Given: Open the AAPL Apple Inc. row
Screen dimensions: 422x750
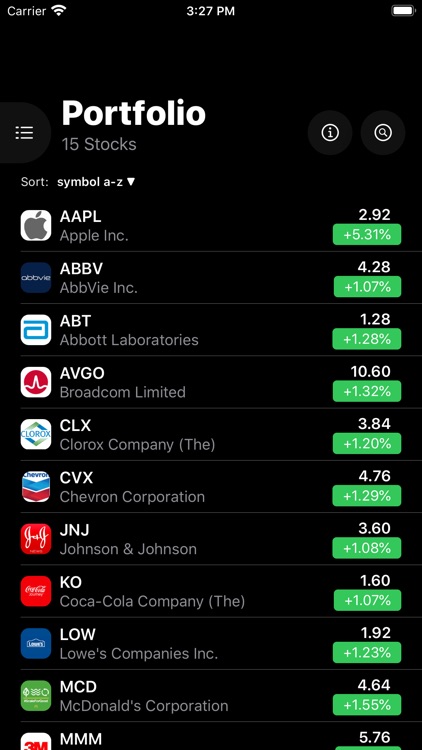Looking at the screenshot, I should [x=211, y=225].
